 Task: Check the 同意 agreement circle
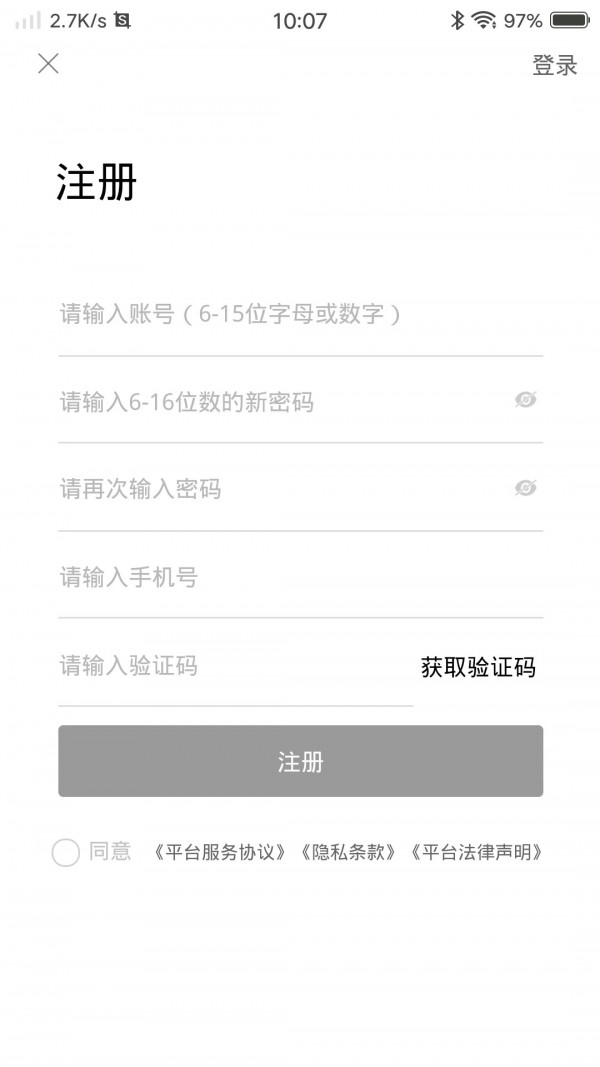point(66,852)
